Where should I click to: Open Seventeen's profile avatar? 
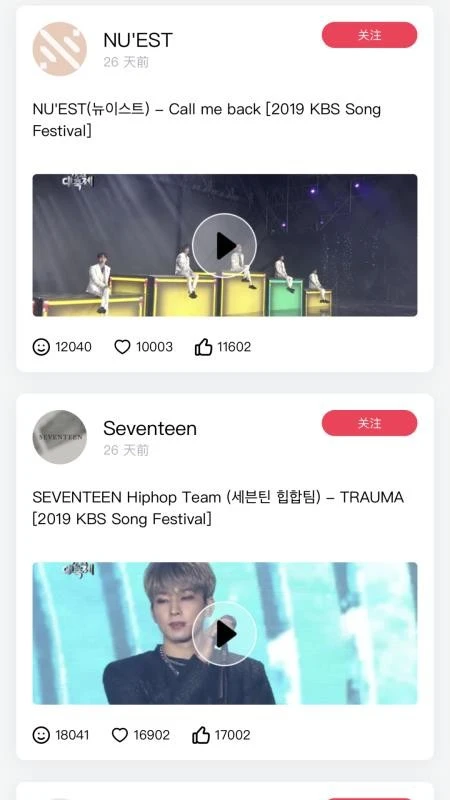[x=60, y=437]
